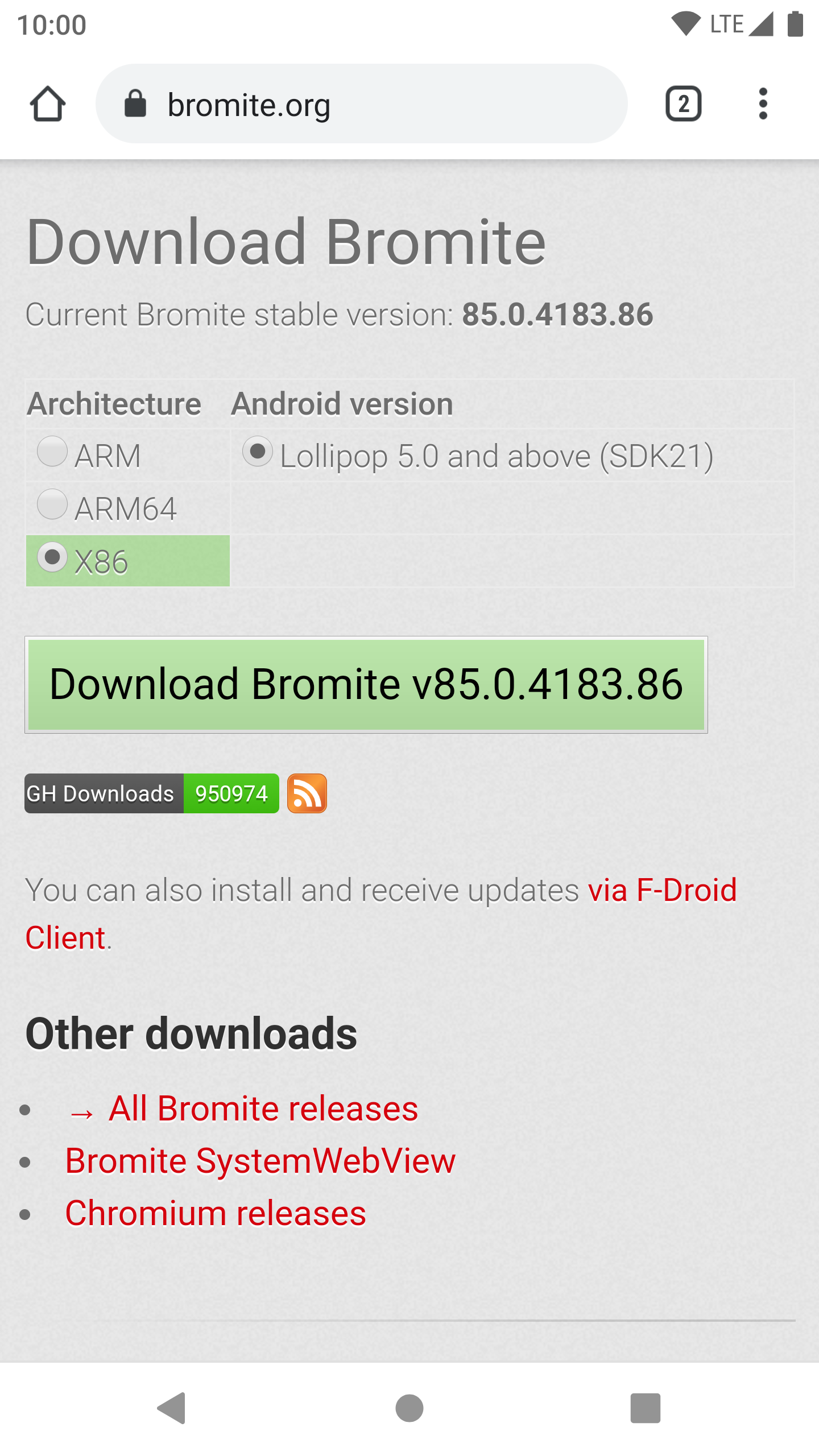Select the ARM architecture radio button

tap(52, 452)
